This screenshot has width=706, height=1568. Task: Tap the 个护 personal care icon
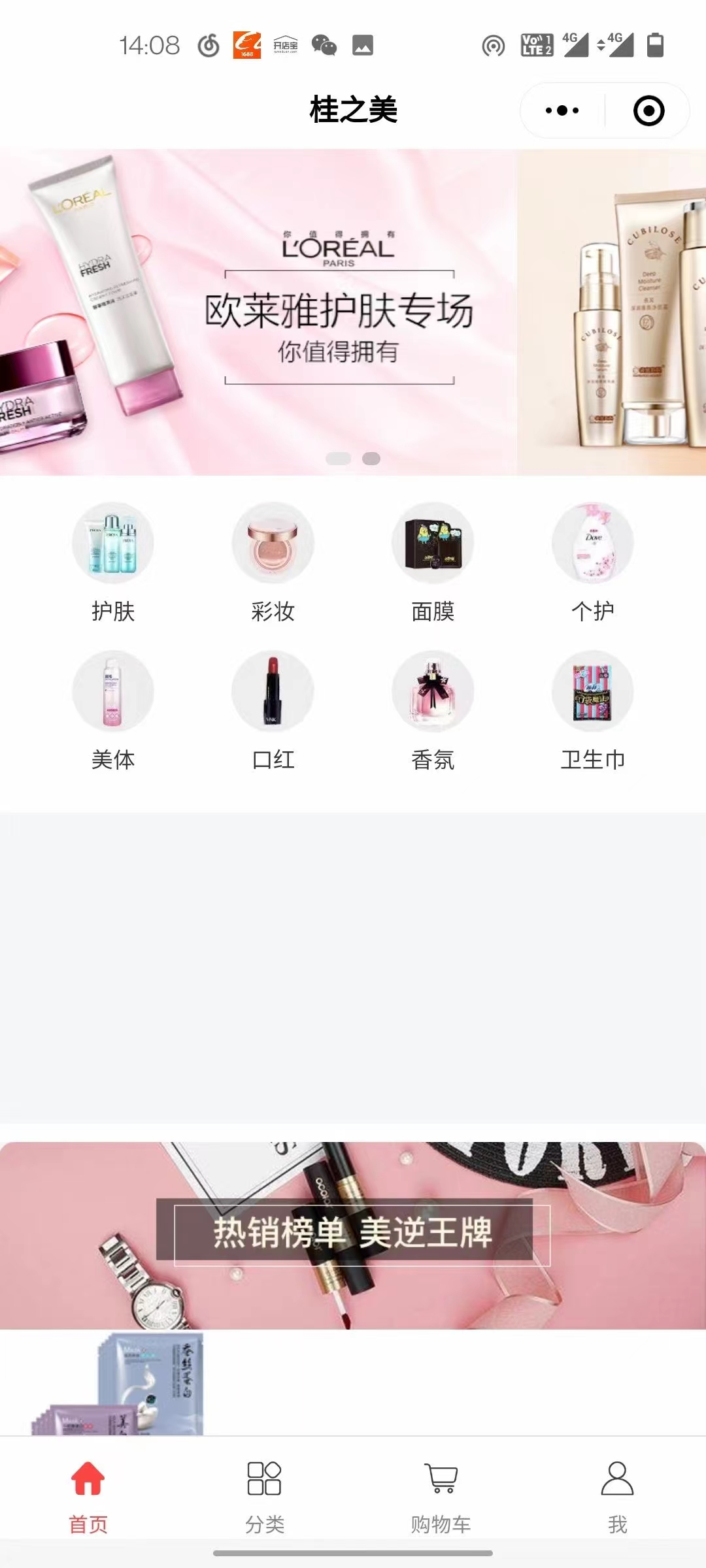(594, 543)
